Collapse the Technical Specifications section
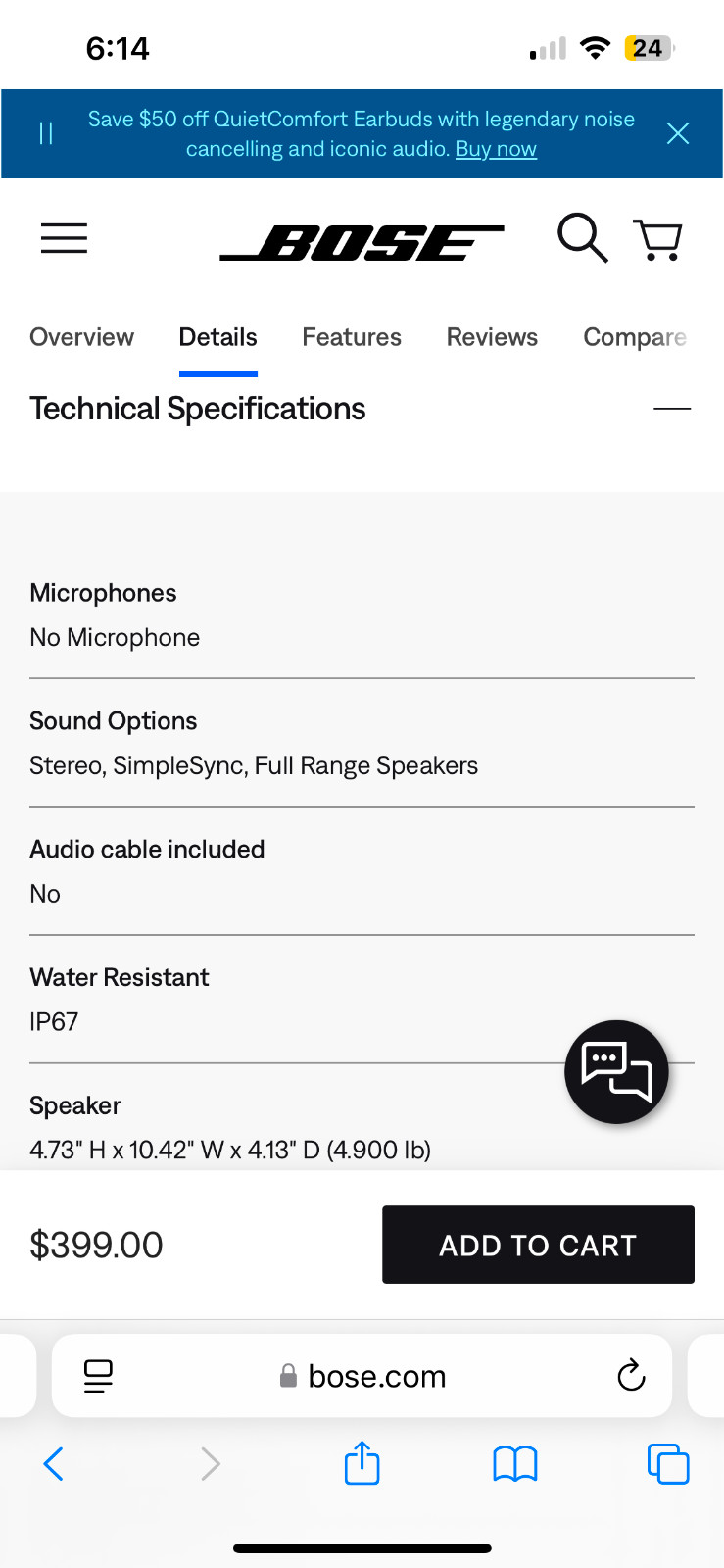The image size is (724, 1568). click(671, 409)
